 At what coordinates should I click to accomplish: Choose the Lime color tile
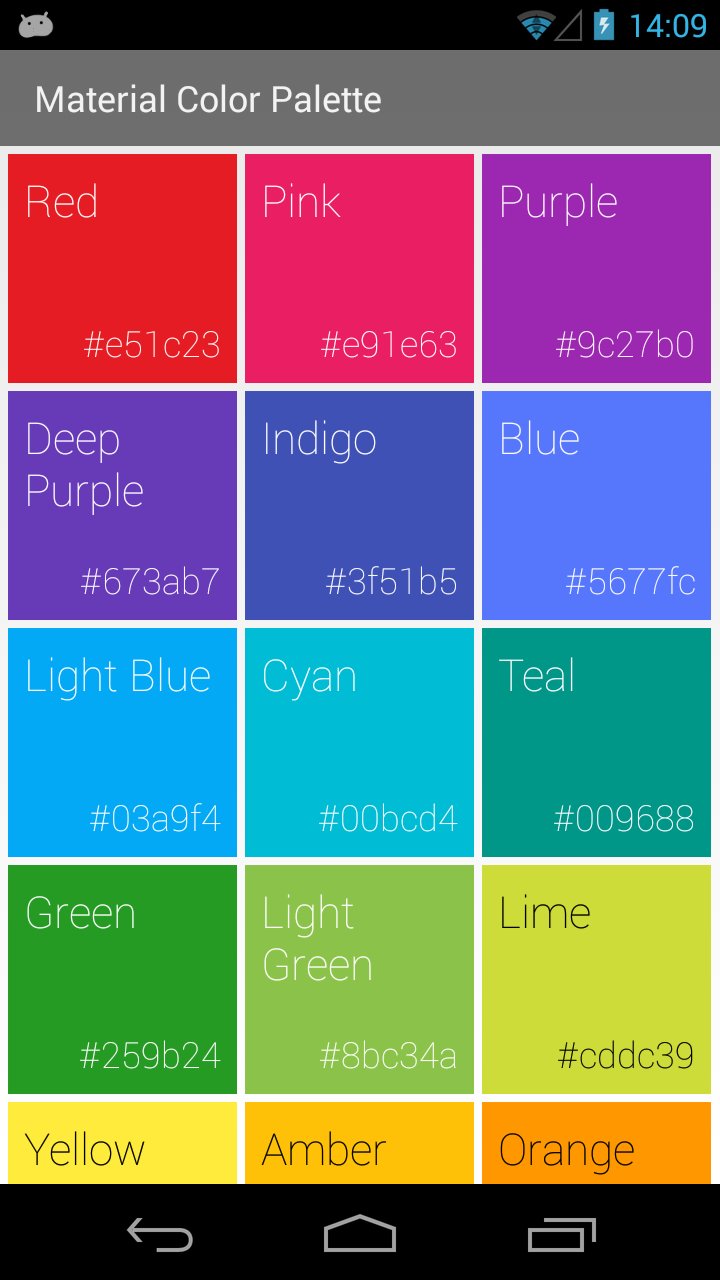(596, 978)
